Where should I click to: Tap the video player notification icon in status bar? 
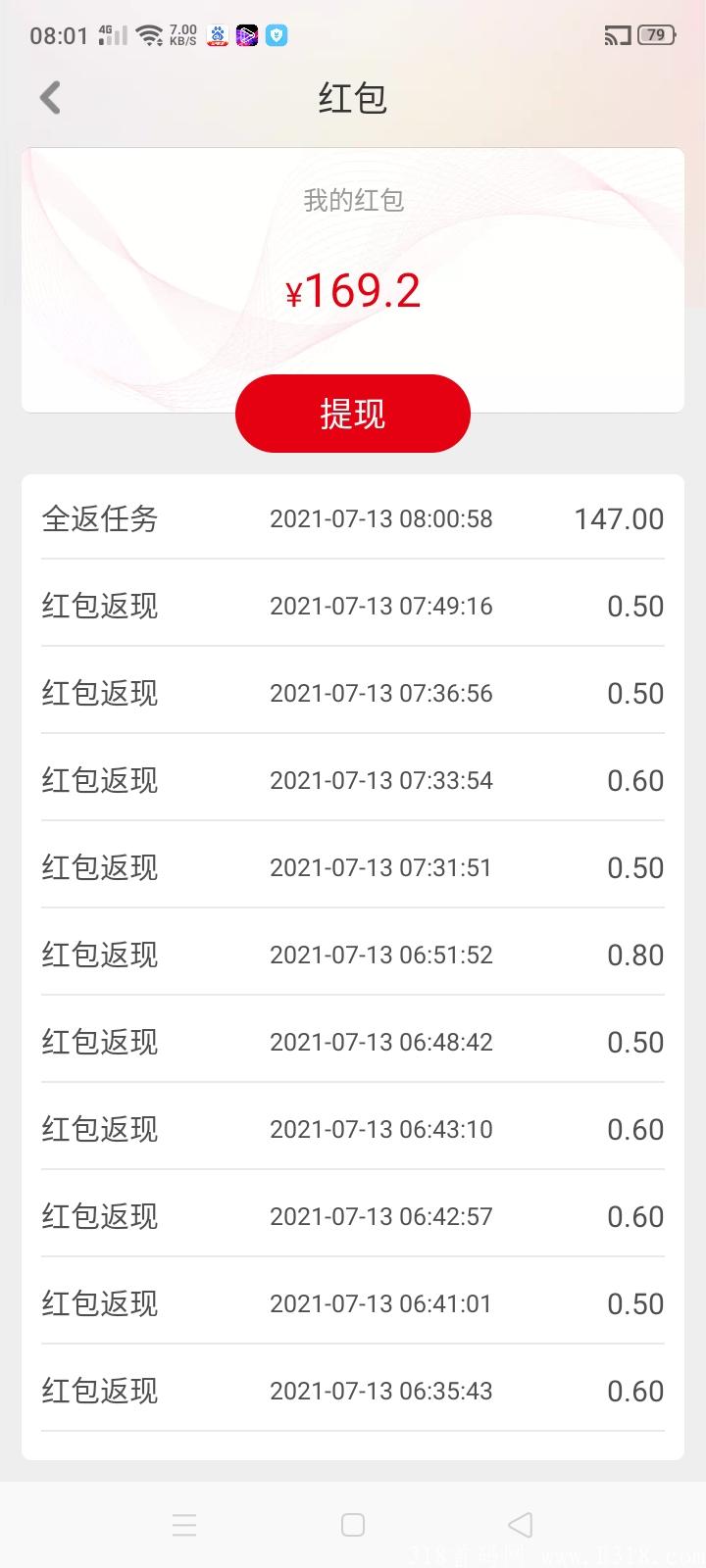click(247, 34)
